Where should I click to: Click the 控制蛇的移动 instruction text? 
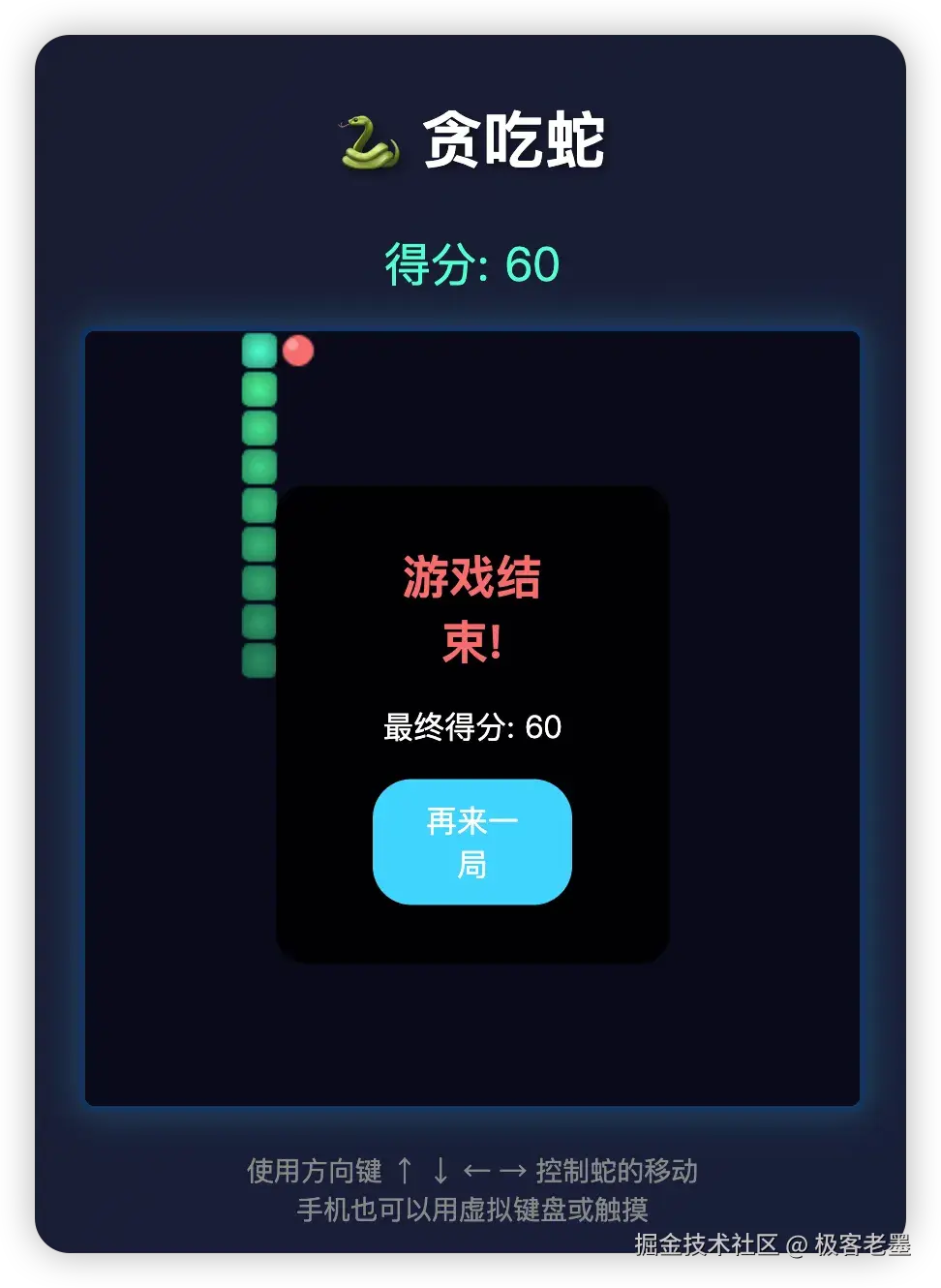[617, 1172]
